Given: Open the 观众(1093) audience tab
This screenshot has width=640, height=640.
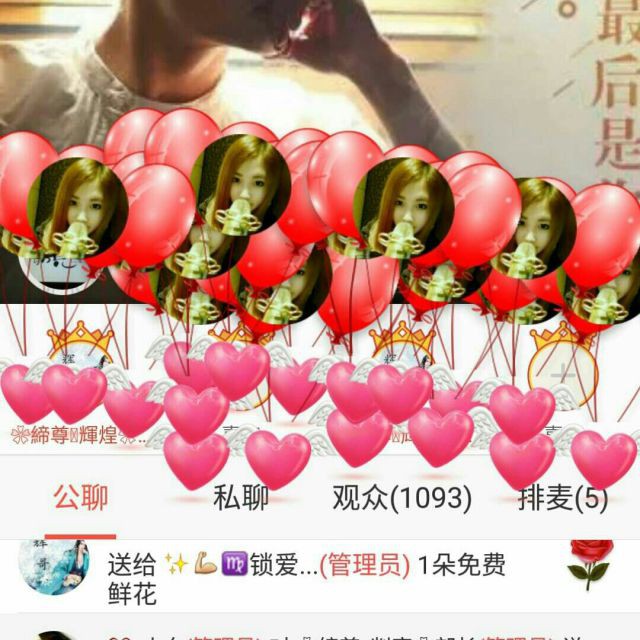Looking at the screenshot, I should click(402, 498).
